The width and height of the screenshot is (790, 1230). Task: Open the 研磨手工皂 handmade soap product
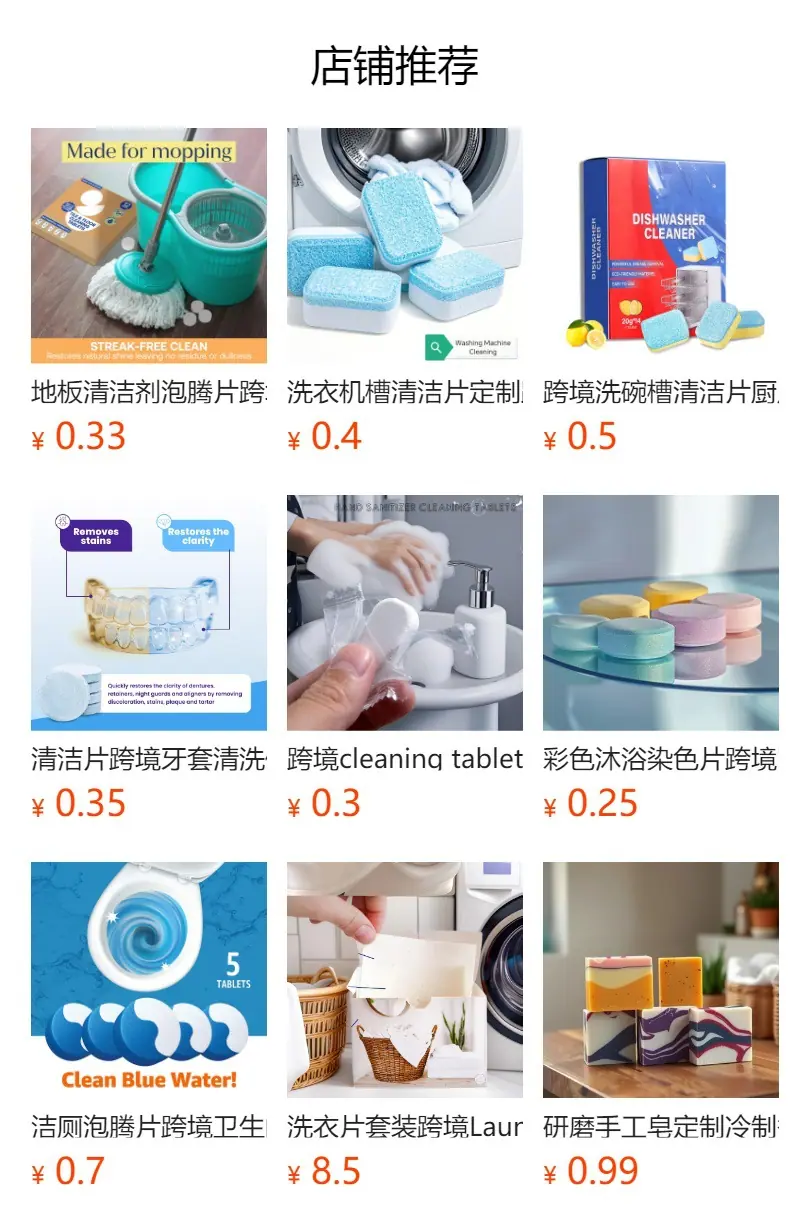(x=661, y=1025)
